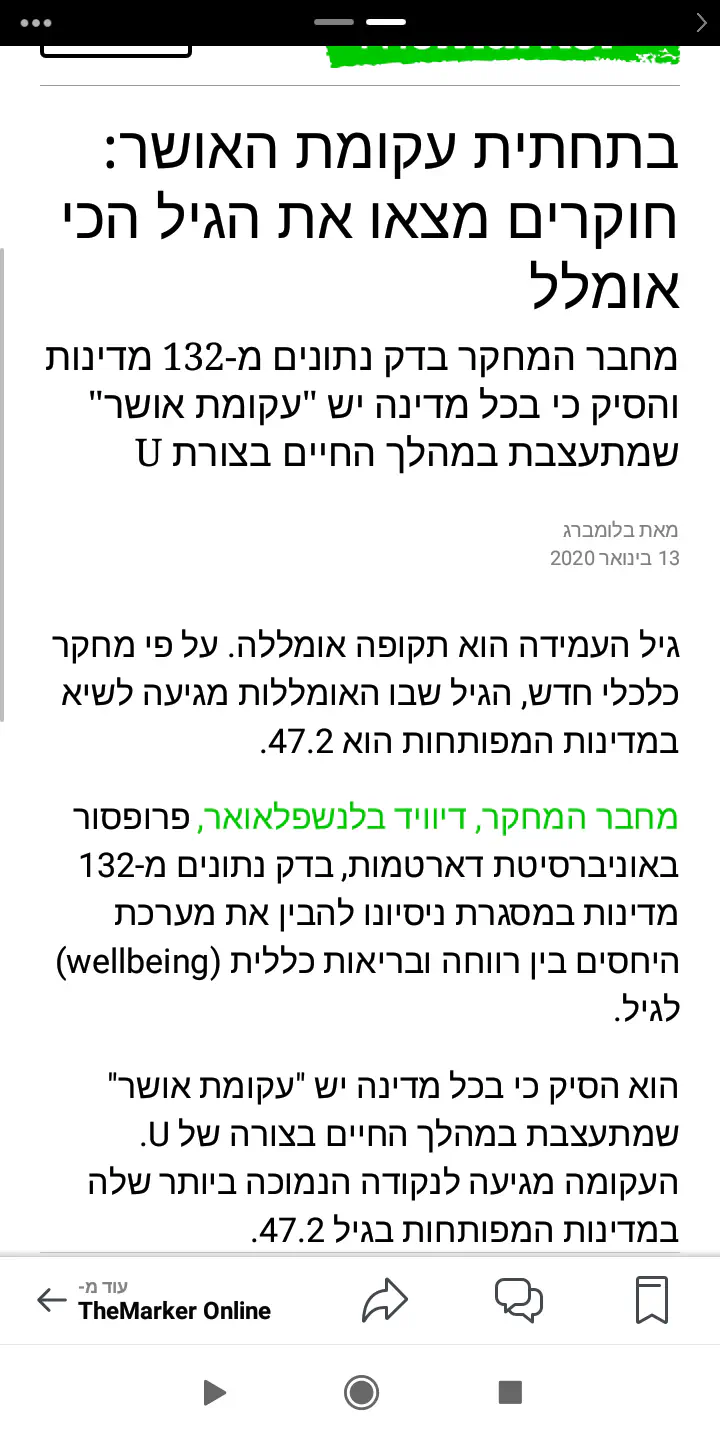Share this article
Image resolution: width=720 pixels, height=1440 pixels.
tap(384, 1300)
